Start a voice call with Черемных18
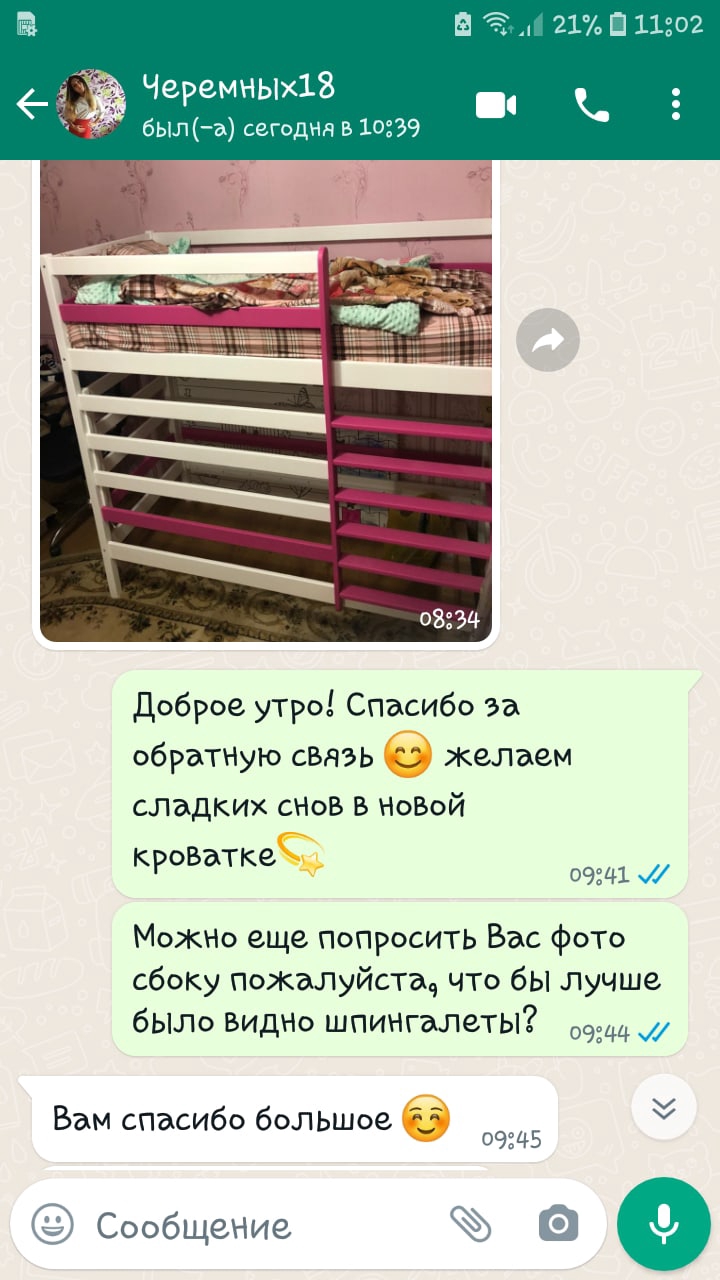 (x=591, y=105)
